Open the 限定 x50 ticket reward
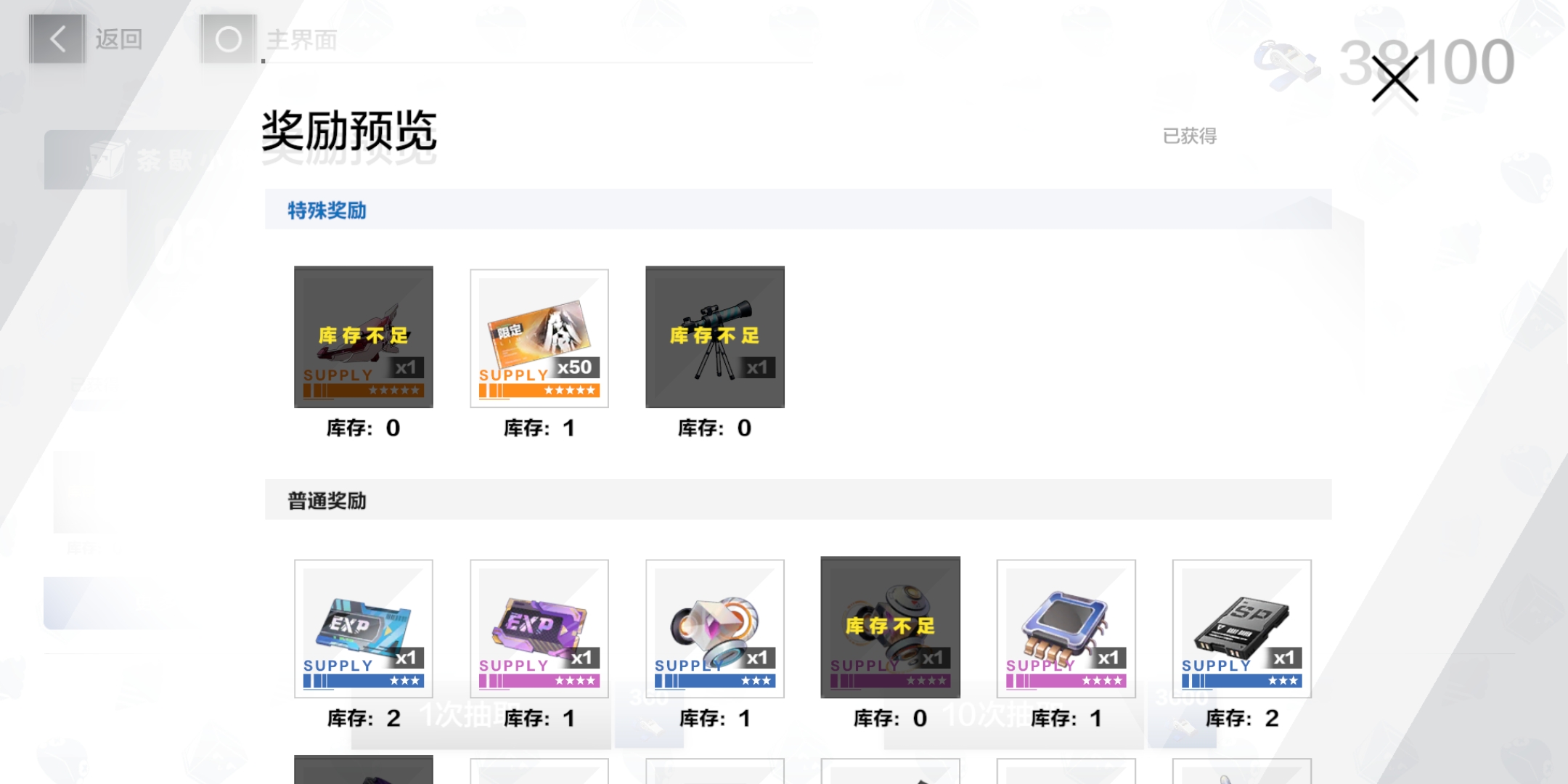This screenshot has width=1568, height=784. [x=539, y=338]
